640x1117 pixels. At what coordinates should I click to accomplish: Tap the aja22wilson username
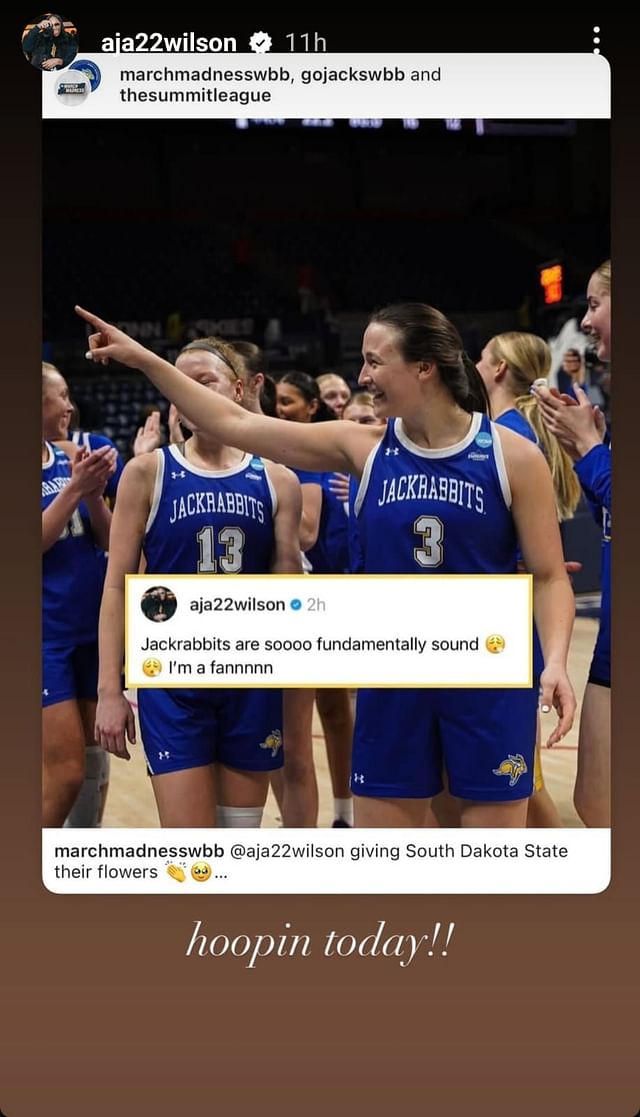(x=168, y=43)
